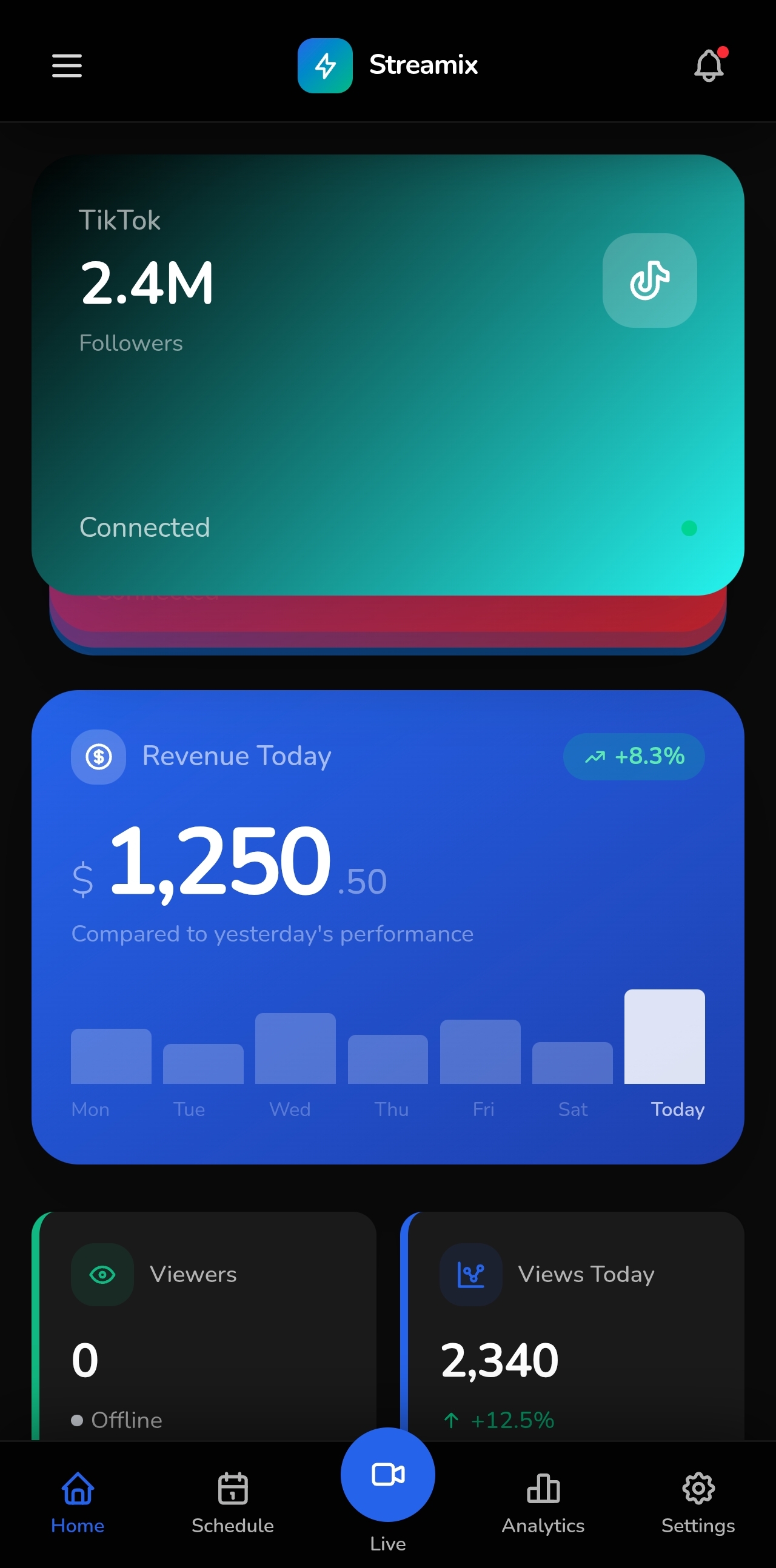Expand the +8.3% growth badge
Viewport: 776px width, 1568px height.
coord(635,756)
